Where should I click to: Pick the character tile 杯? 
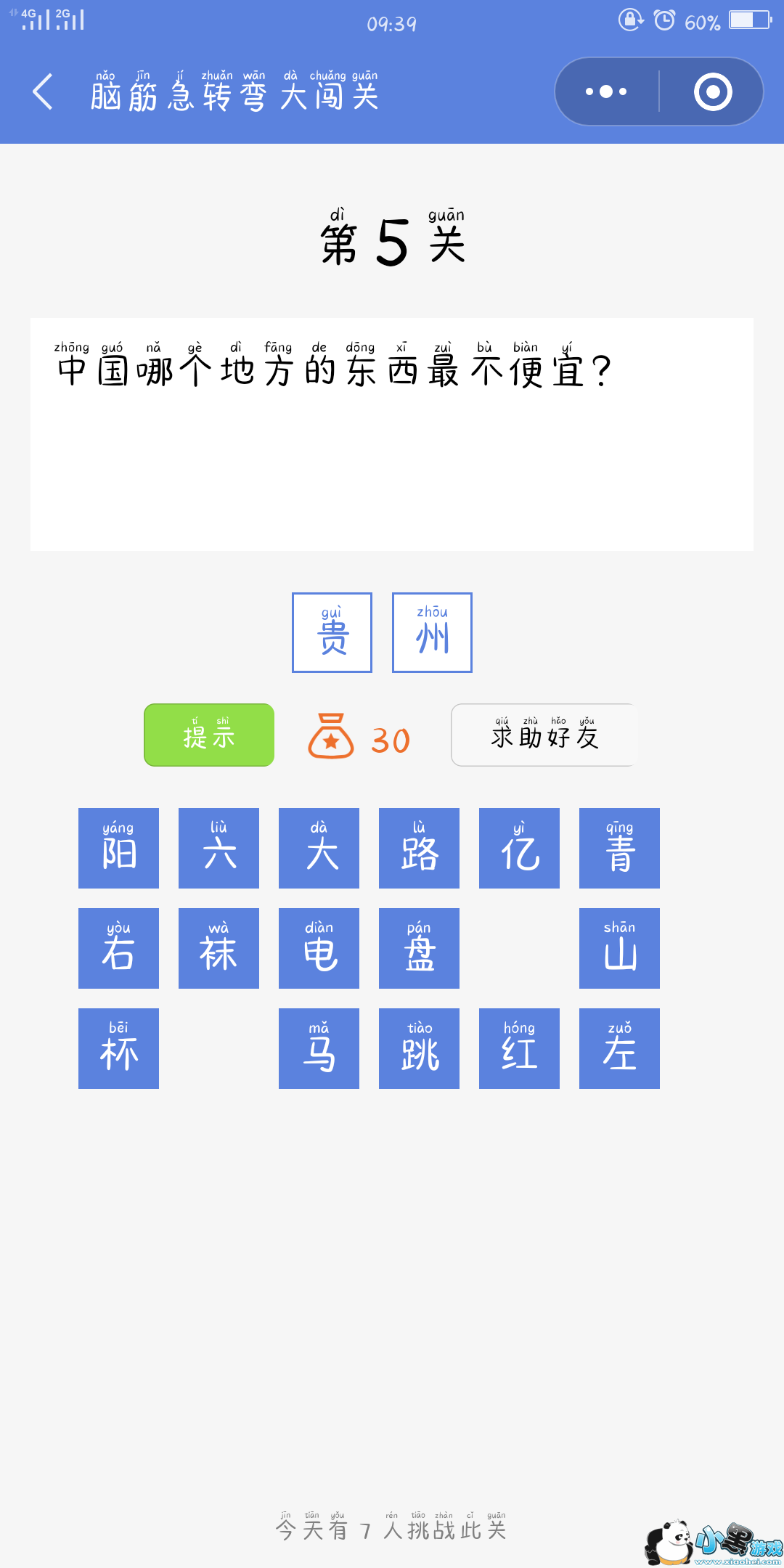pyautogui.click(x=119, y=1048)
